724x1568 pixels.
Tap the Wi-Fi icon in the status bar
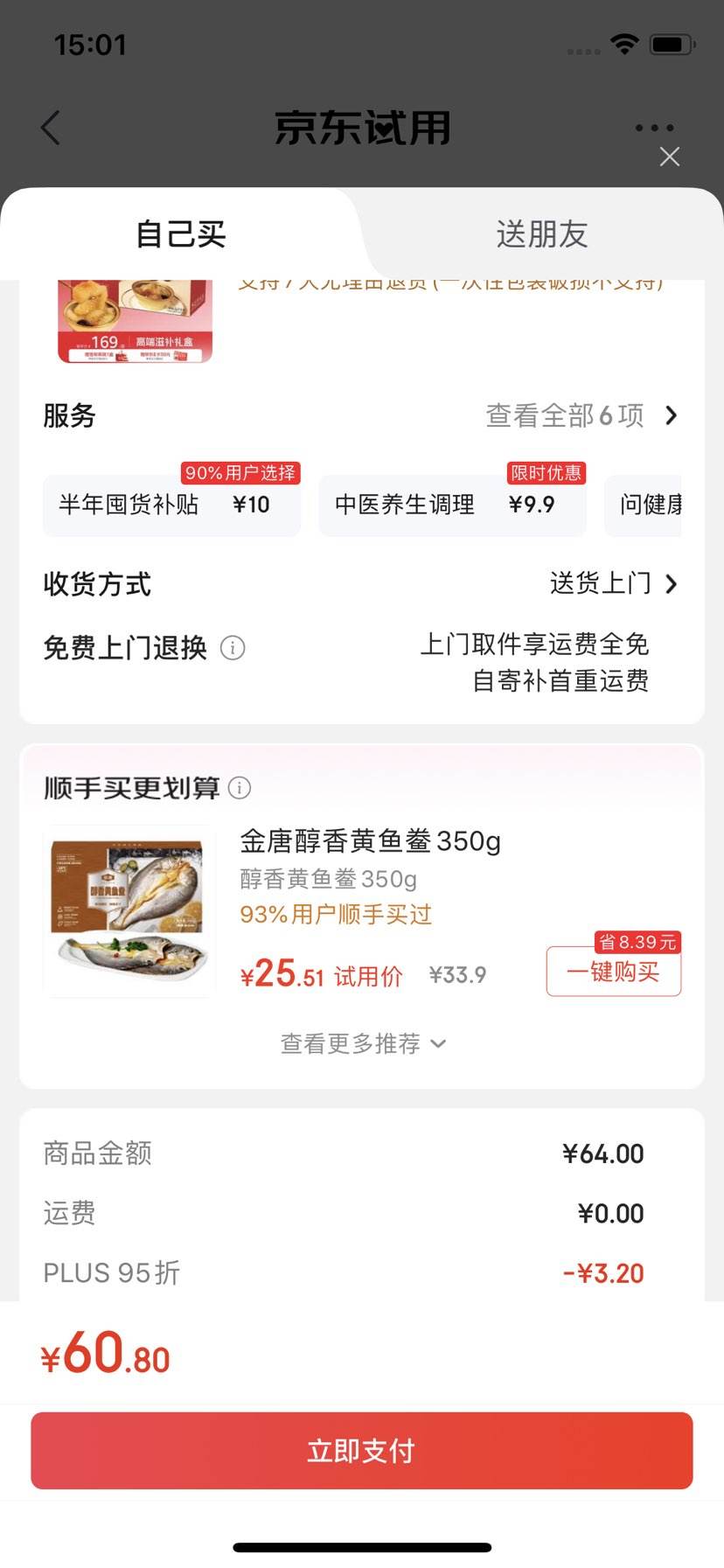(x=623, y=43)
